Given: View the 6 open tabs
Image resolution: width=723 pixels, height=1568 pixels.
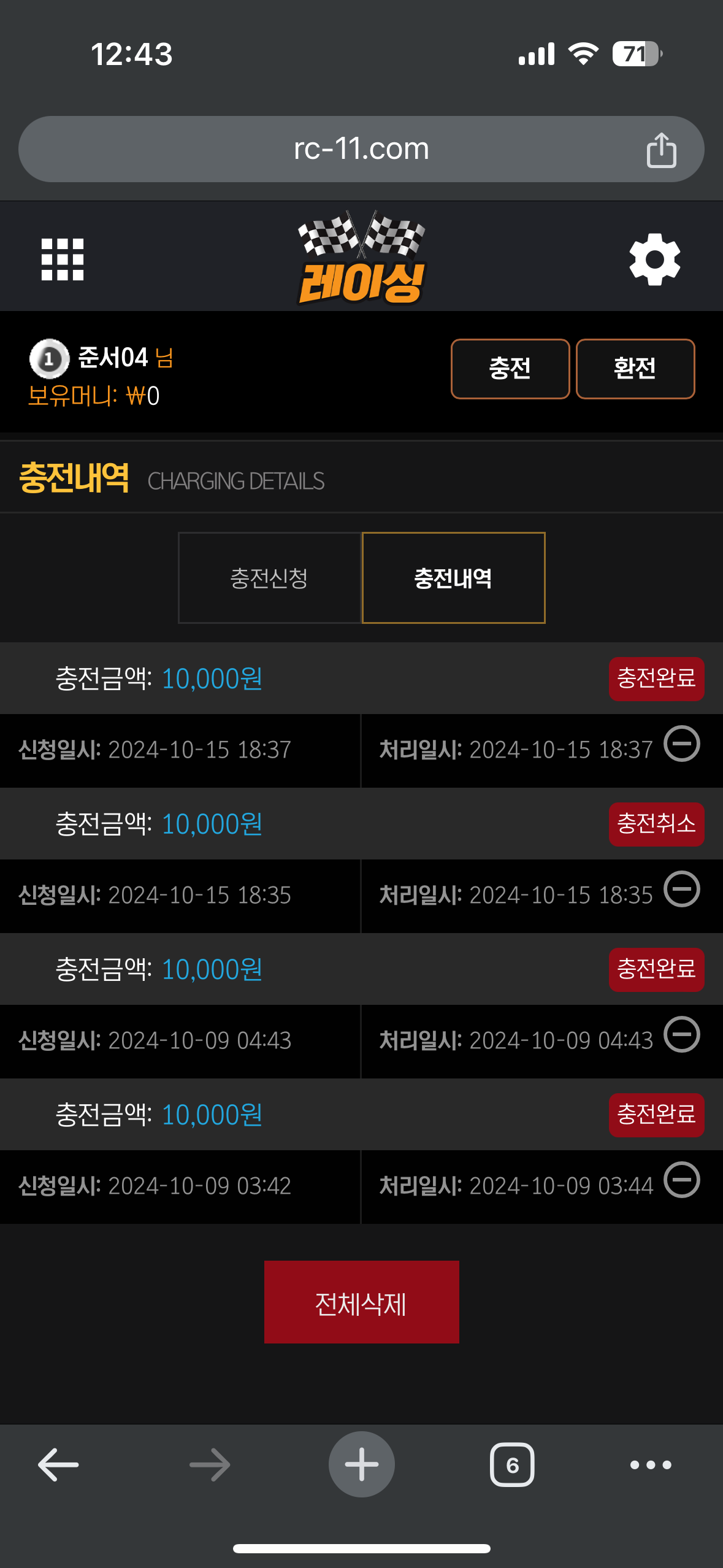Looking at the screenshot, I should click(512, 1464).
